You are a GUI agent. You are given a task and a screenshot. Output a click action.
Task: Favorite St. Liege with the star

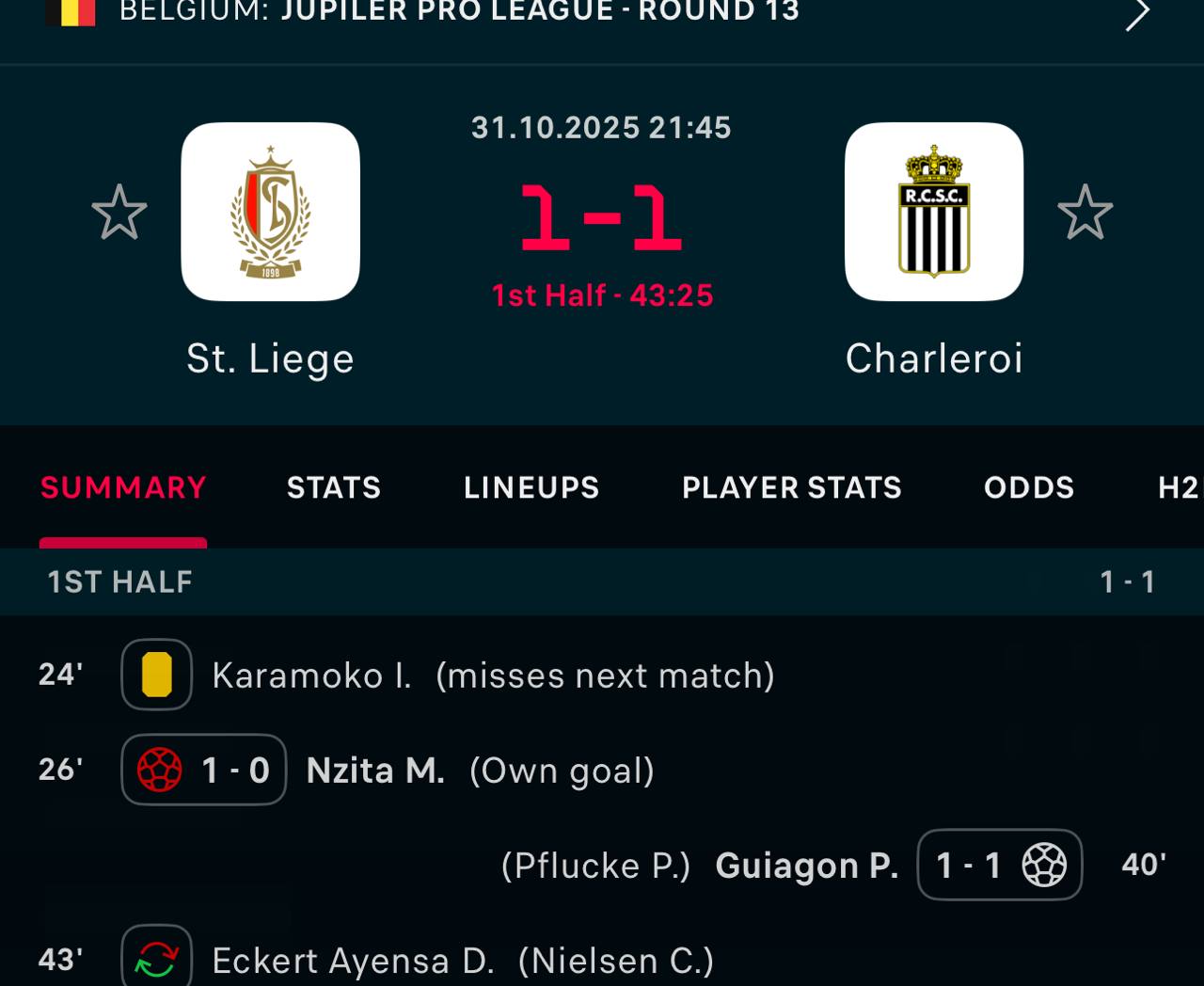click(119, 212)
